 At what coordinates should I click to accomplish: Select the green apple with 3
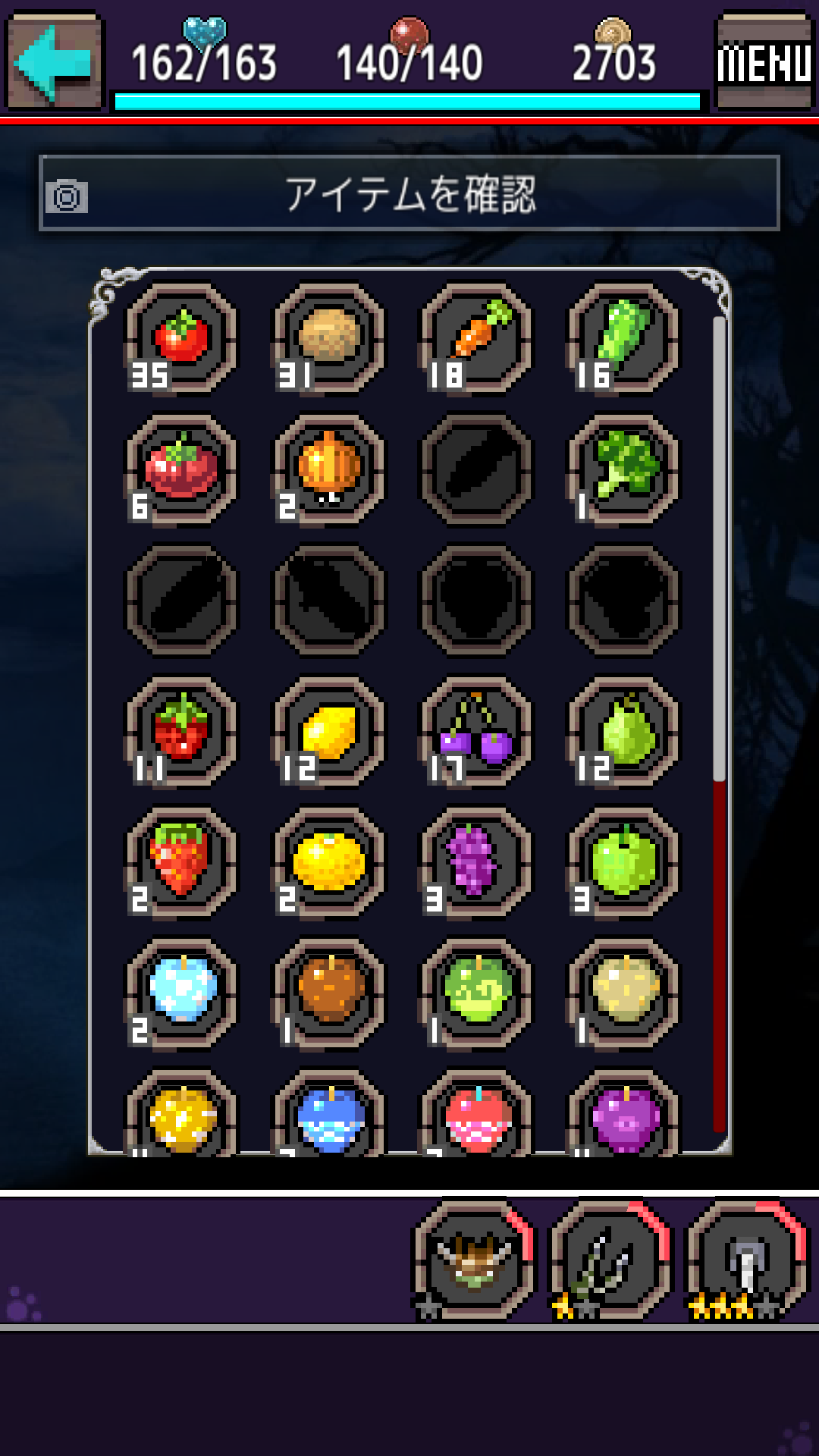click(x=624, y=863)
